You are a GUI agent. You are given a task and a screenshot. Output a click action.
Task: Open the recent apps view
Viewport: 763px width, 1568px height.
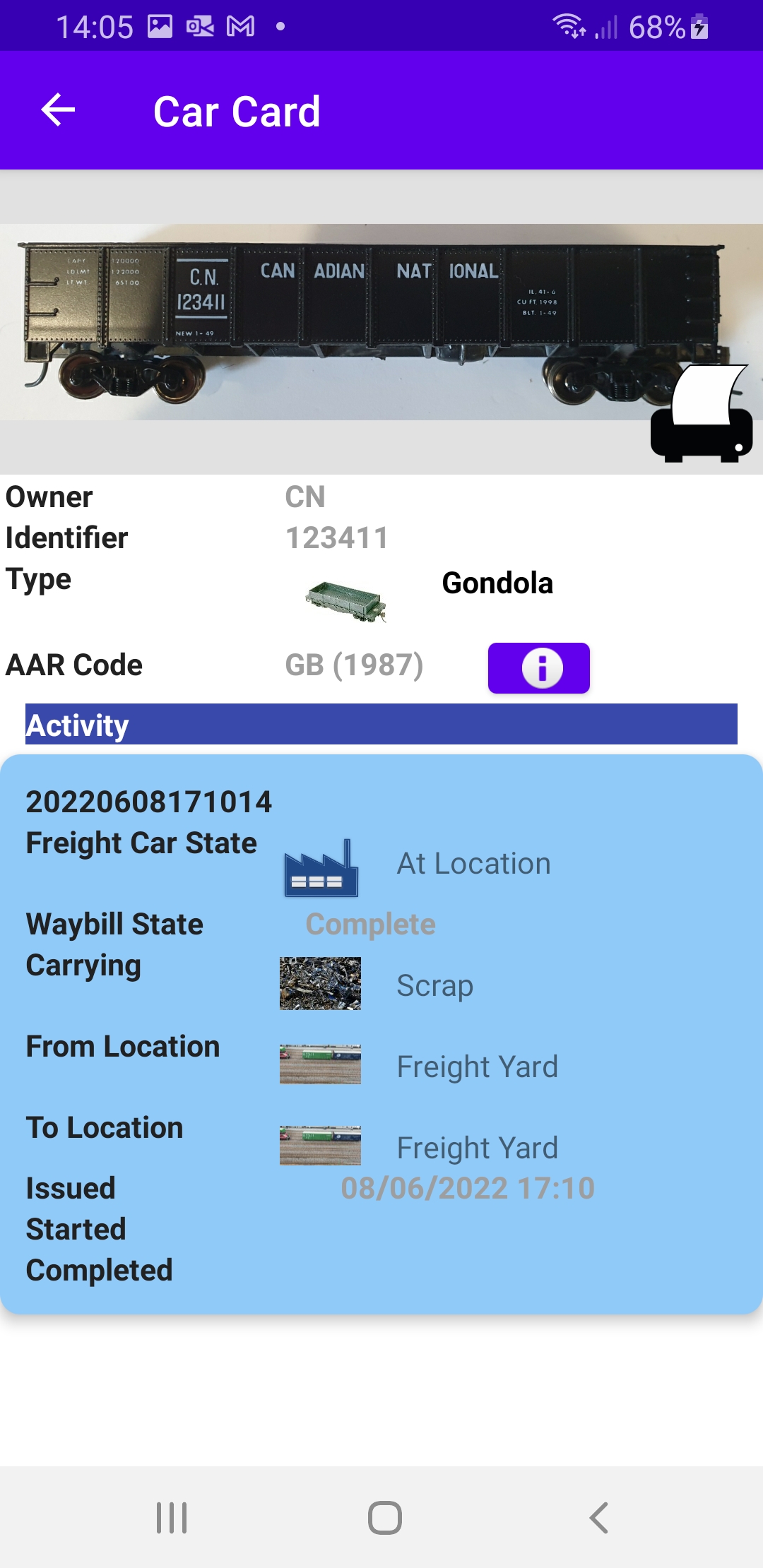(172, 1517)
